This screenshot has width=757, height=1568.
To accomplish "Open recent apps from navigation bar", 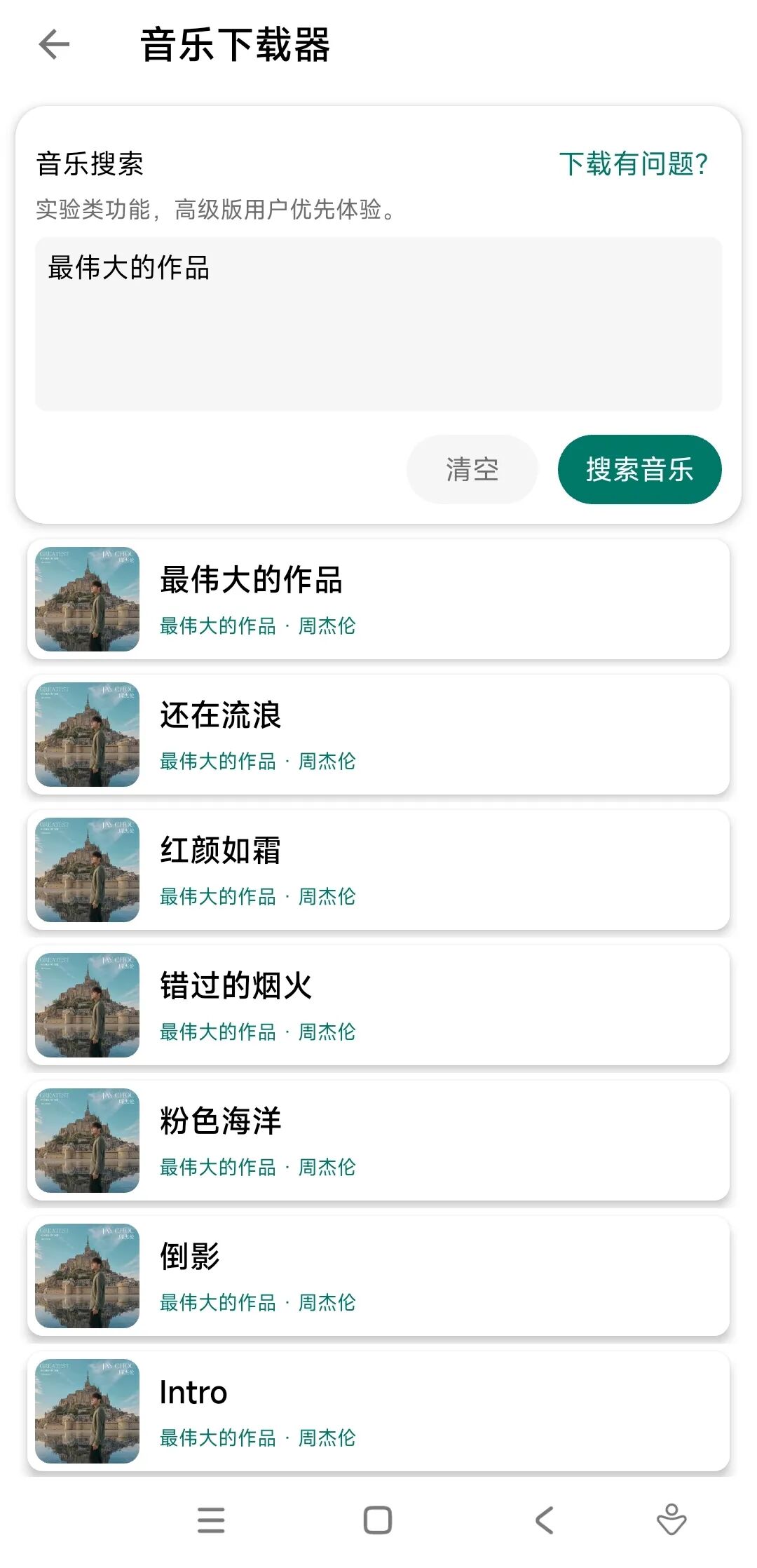I will pyautogui.click(x=211, y=1520).
